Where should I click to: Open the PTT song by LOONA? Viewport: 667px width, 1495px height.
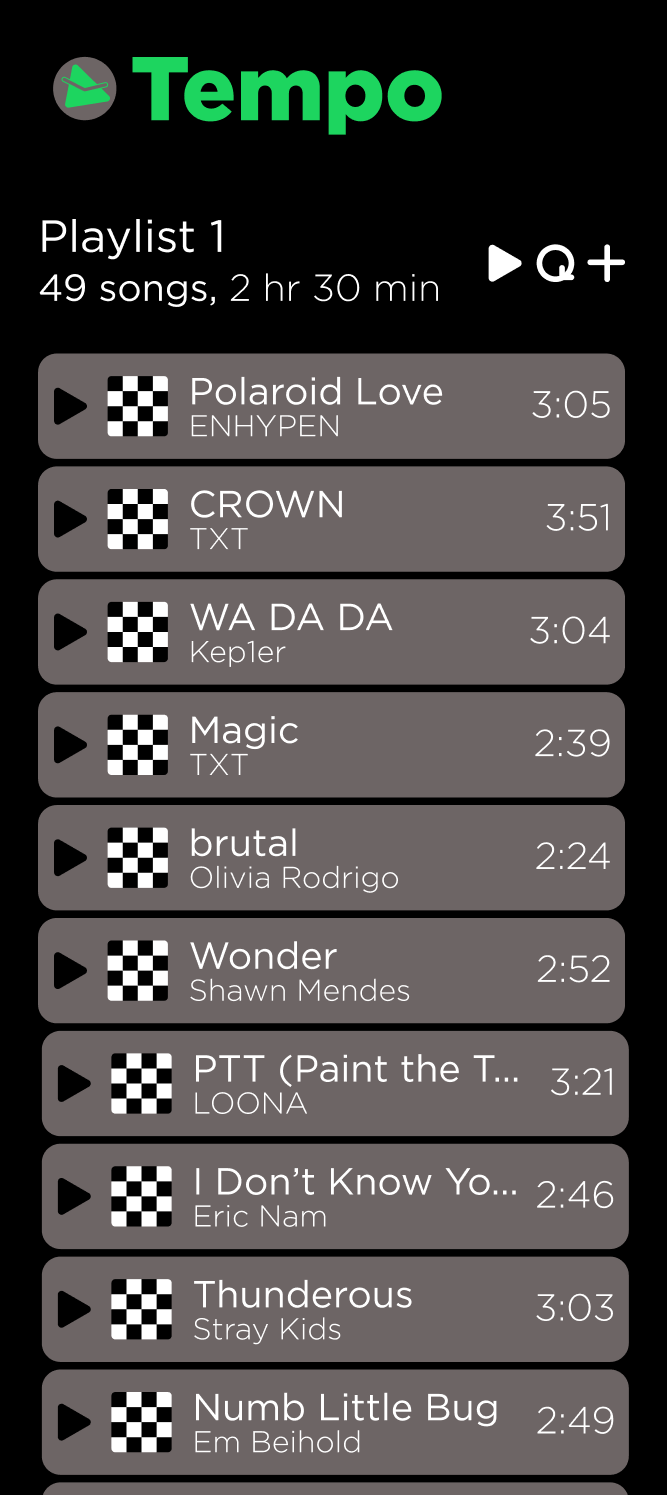coord(334,1084)
